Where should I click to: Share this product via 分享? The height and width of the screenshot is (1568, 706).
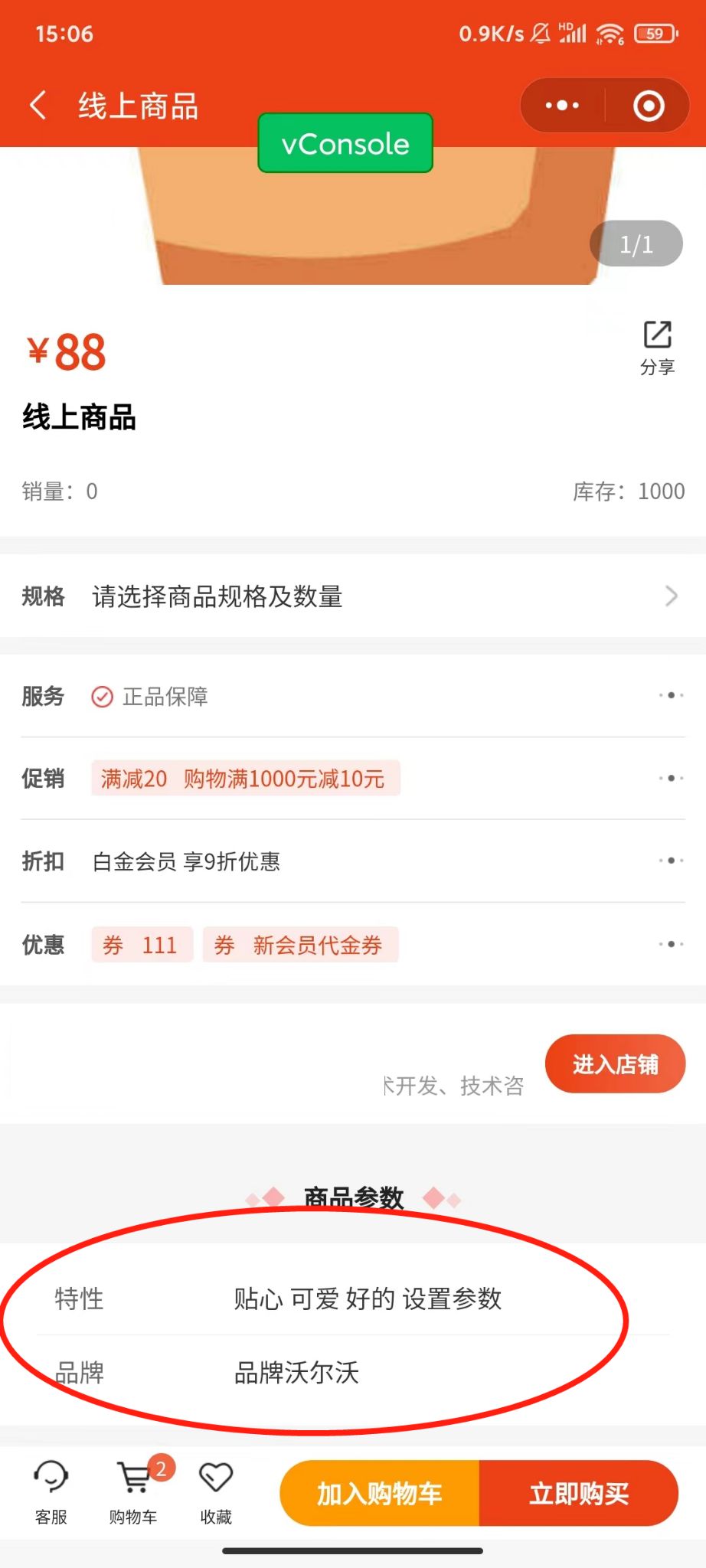pos(657,348)
